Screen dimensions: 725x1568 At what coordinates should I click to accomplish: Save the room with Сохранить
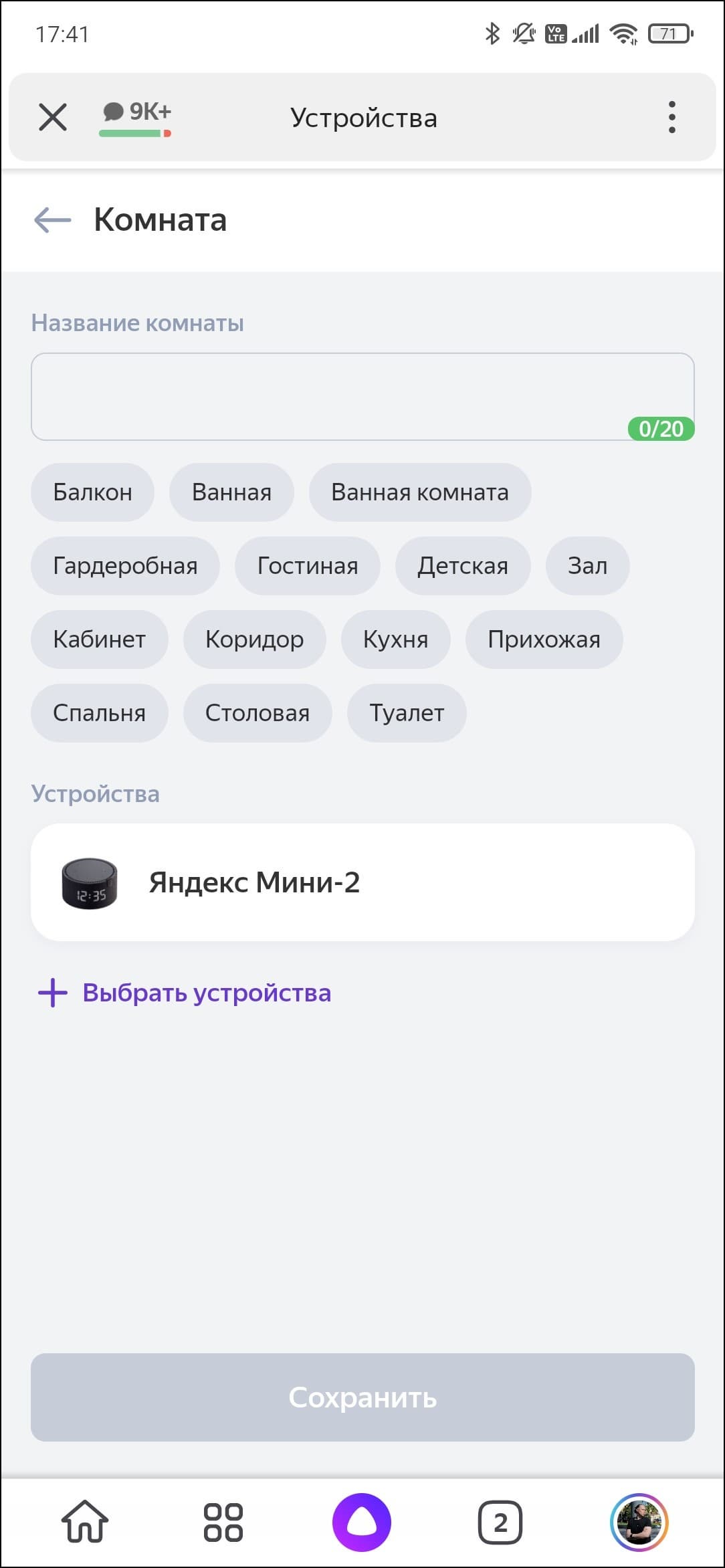click(x=362, y=1397)
